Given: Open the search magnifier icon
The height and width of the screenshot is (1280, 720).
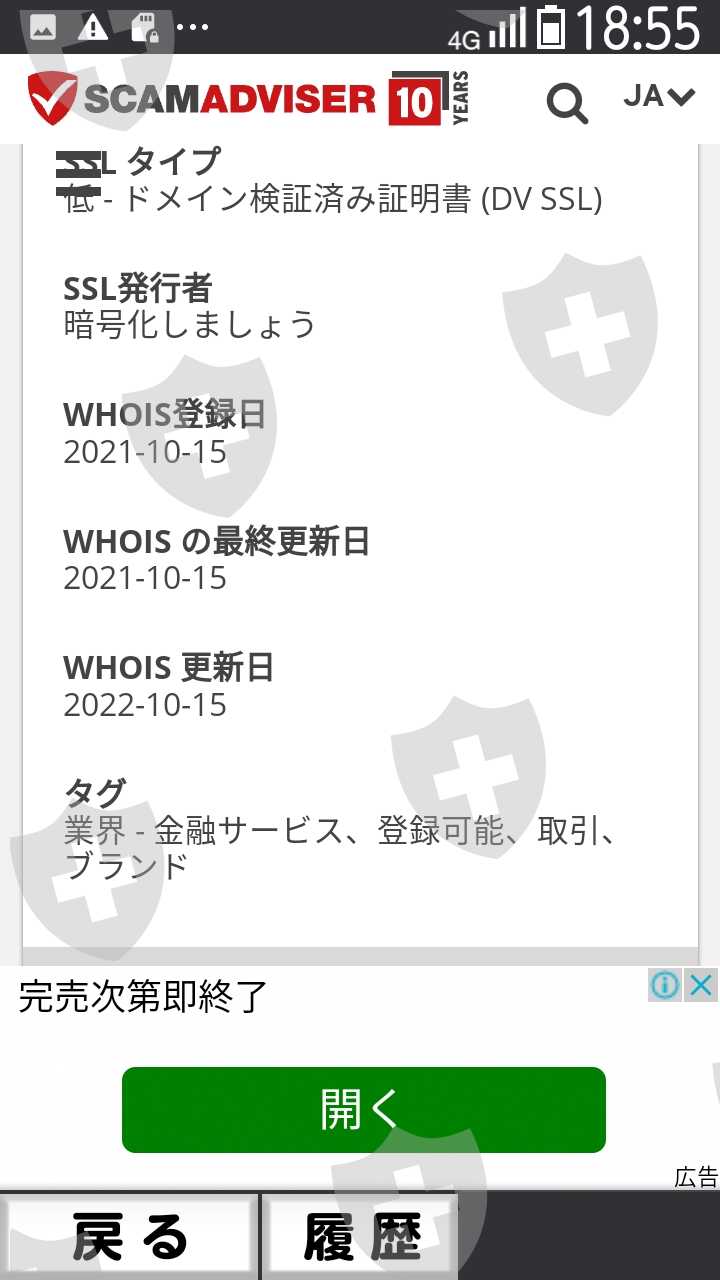Looking at the screenshot, I should click(567, 101).
